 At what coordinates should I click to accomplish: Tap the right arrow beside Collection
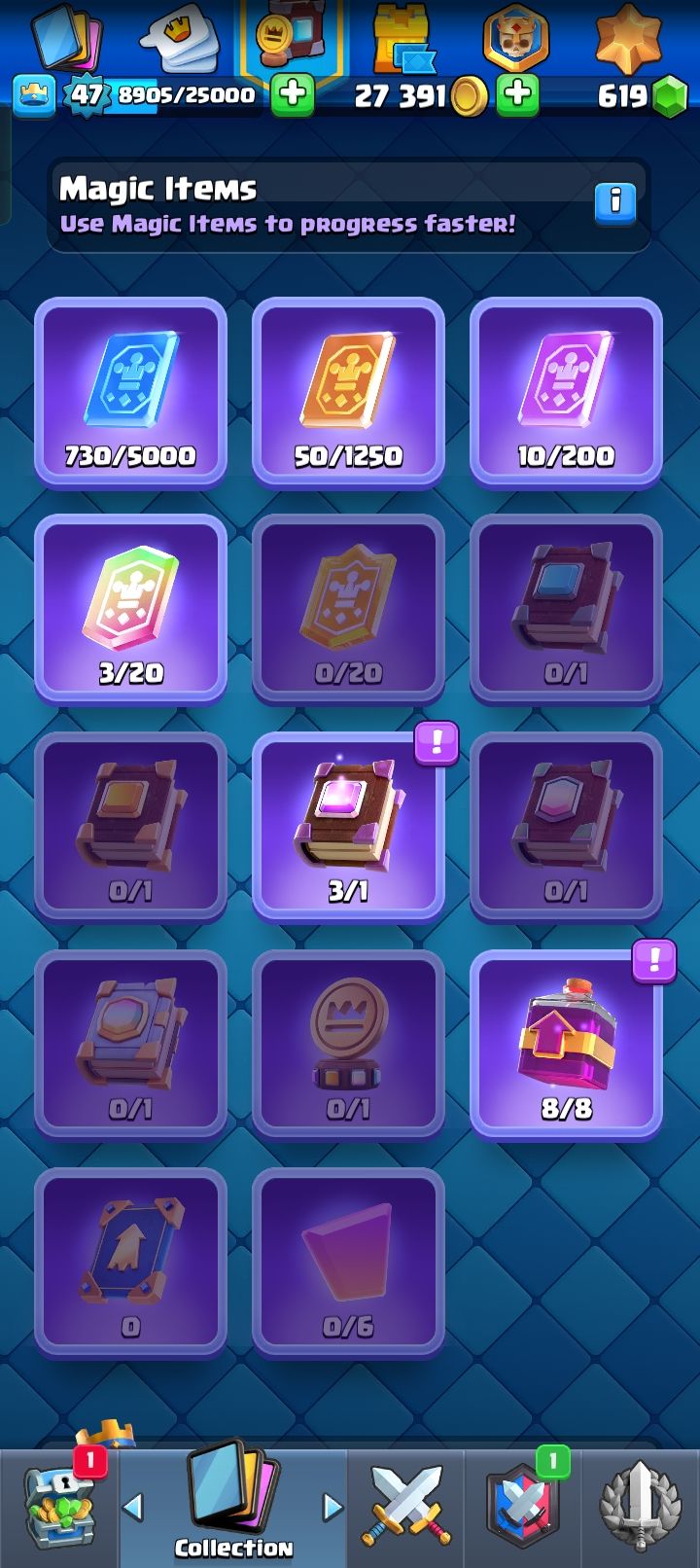pos(332,1507)
